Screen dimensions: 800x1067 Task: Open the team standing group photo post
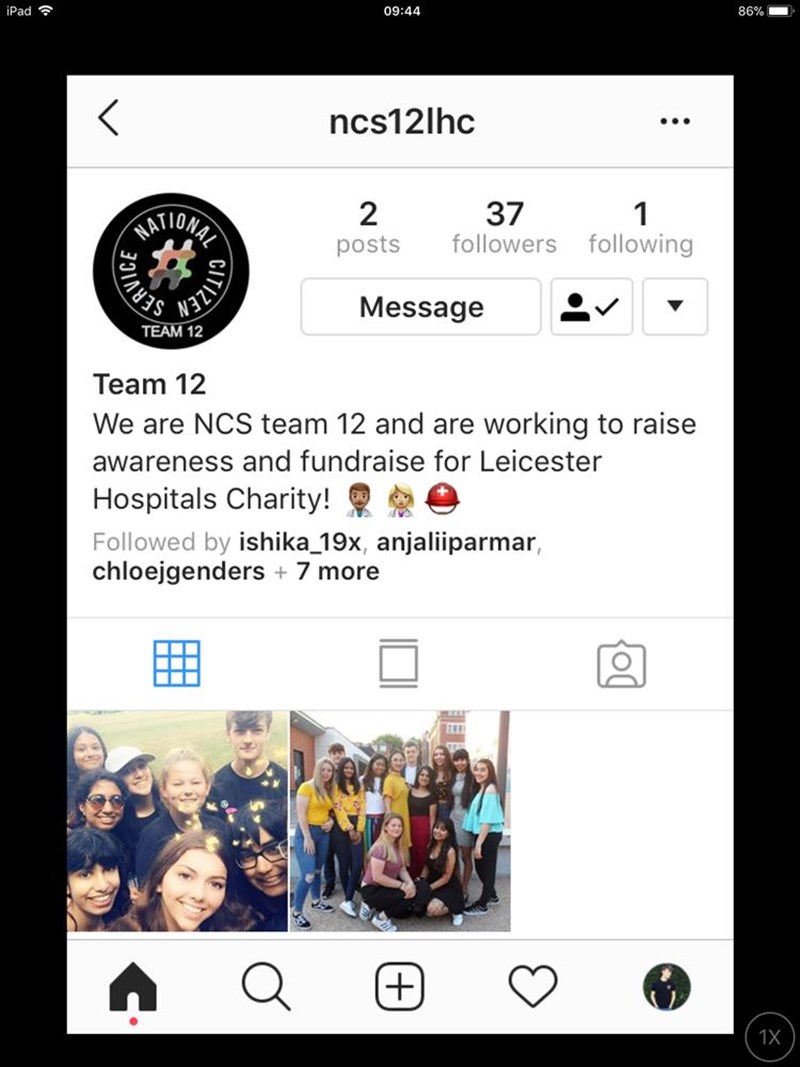[400, 821]
